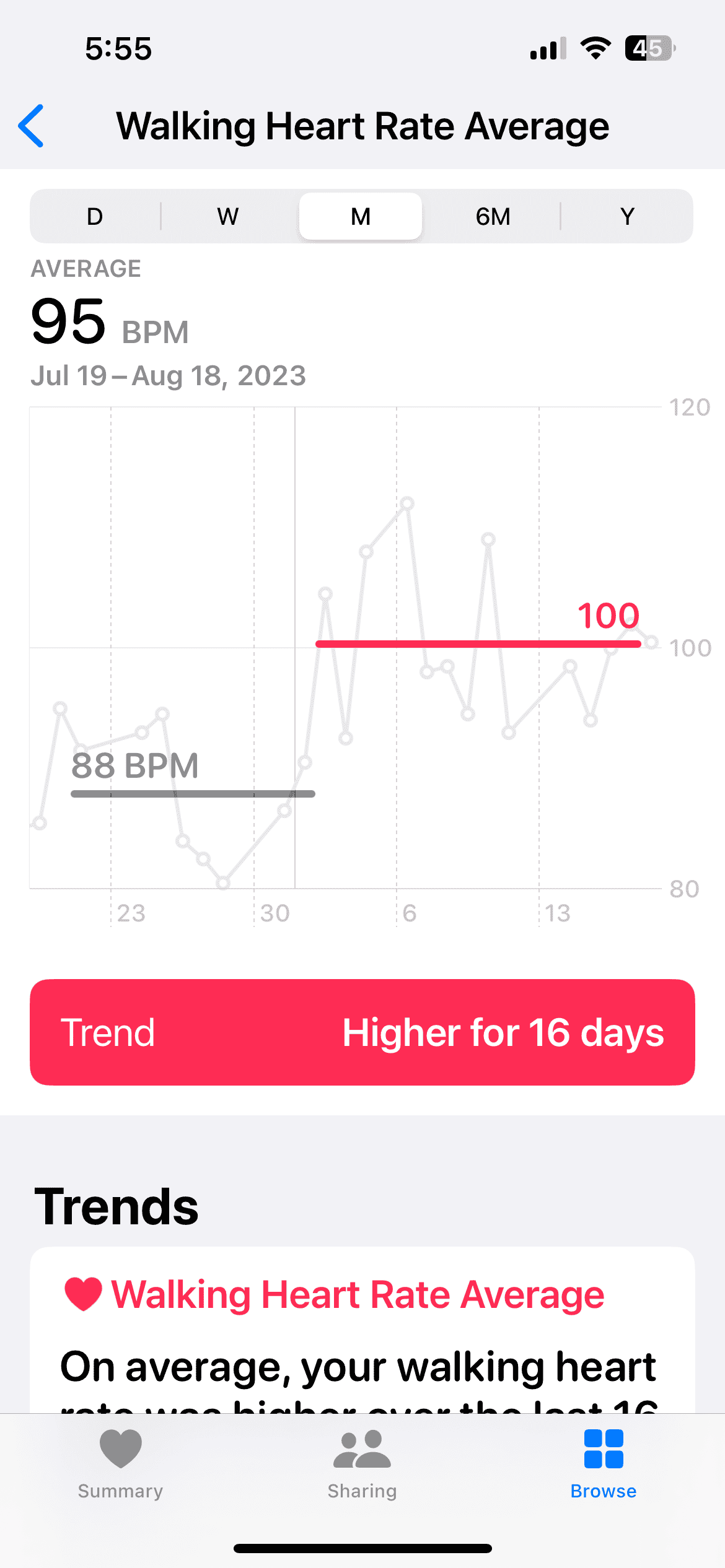725x1568 pixels.
Task: Switch to the D day view
Action: [x=95, y=217]
